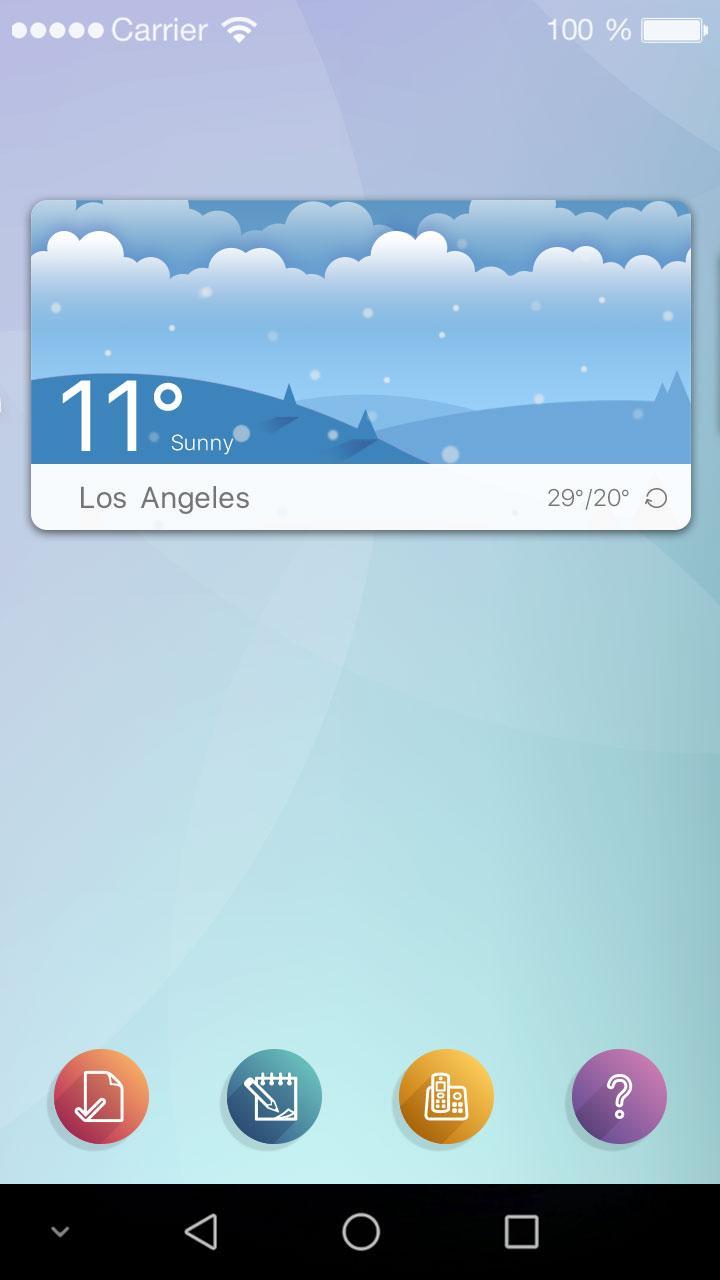Open the document checklist app icon
The height and width of the screenshot is (1280, 720).
pos(99,1096)
